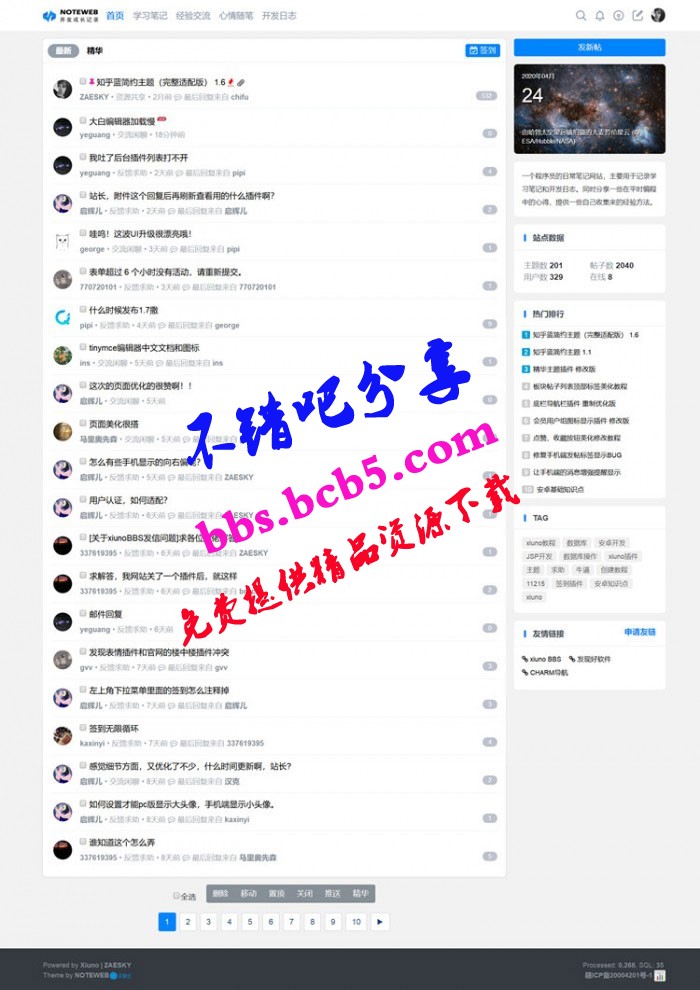The height and width of the screenshot is (990, 700).
Task: Open the thread 什么时候发布1.7撒
Action: coord(123,310)
